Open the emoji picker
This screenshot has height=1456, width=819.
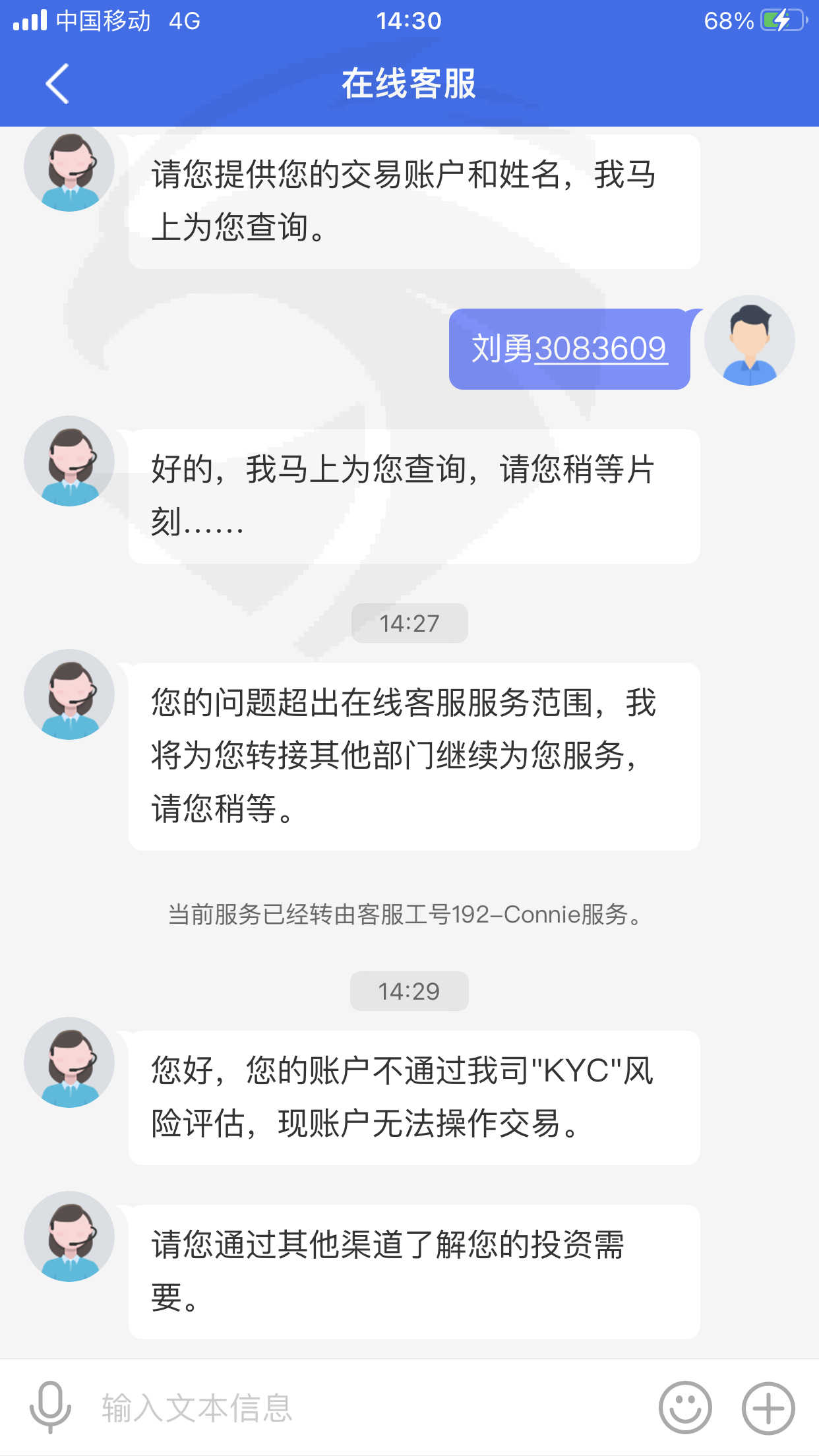coord(685,1408)
